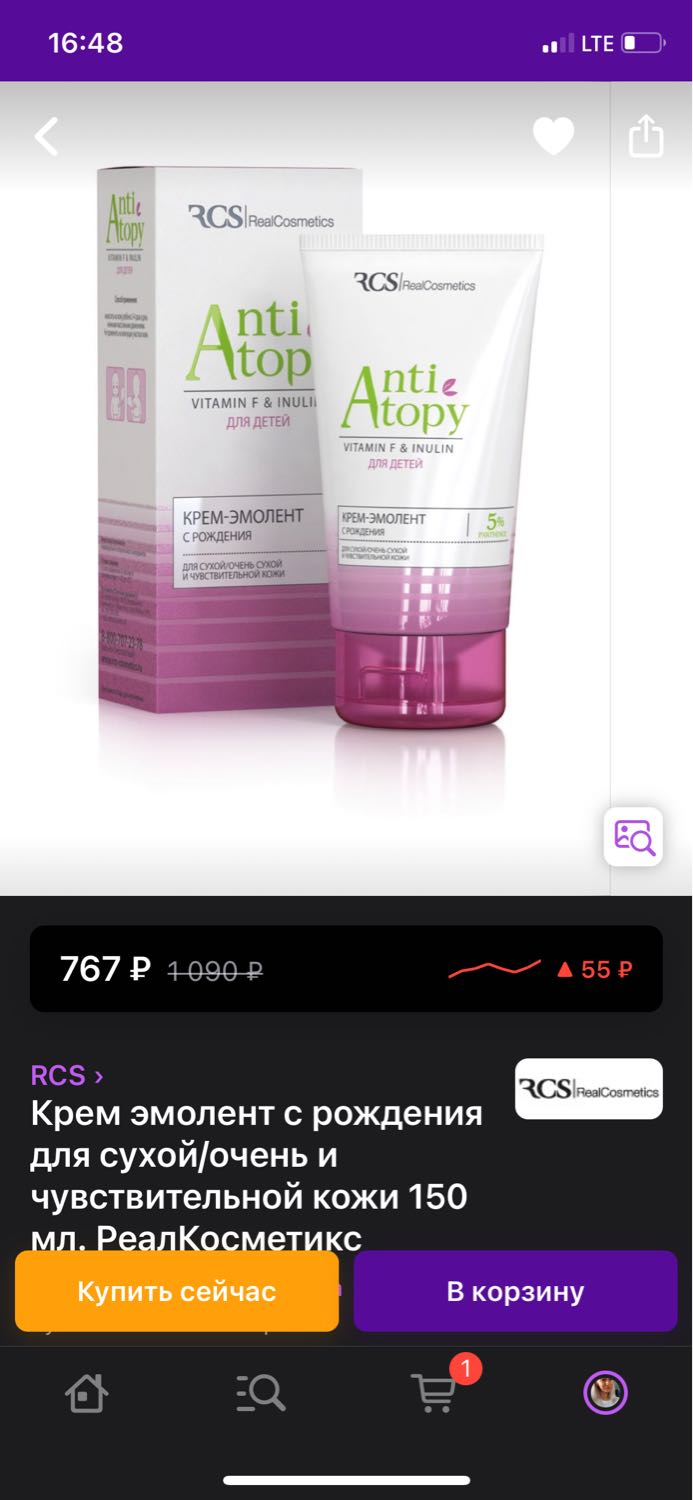This screenshot has height=1500, width=693.
Task: Share this product
Action: coord(646,136)
